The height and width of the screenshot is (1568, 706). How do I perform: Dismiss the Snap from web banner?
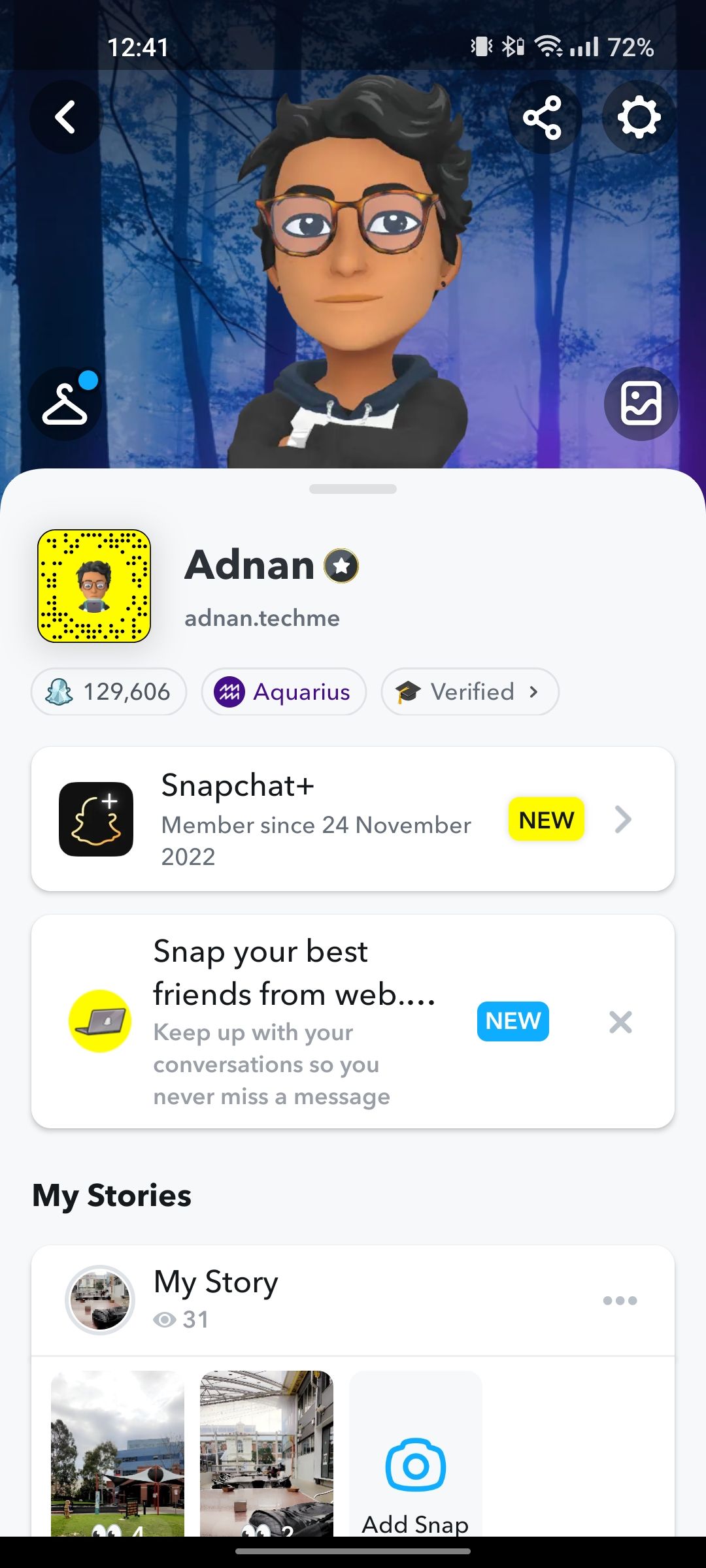(620, 1022)
